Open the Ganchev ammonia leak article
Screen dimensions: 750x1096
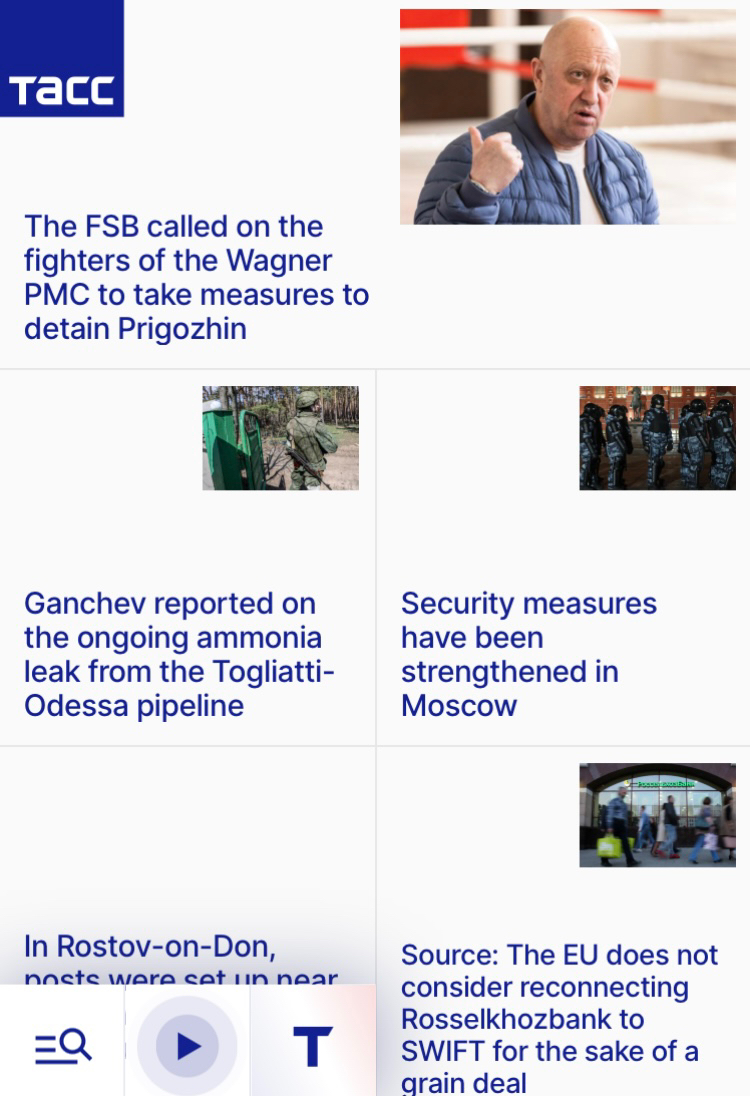178,654
